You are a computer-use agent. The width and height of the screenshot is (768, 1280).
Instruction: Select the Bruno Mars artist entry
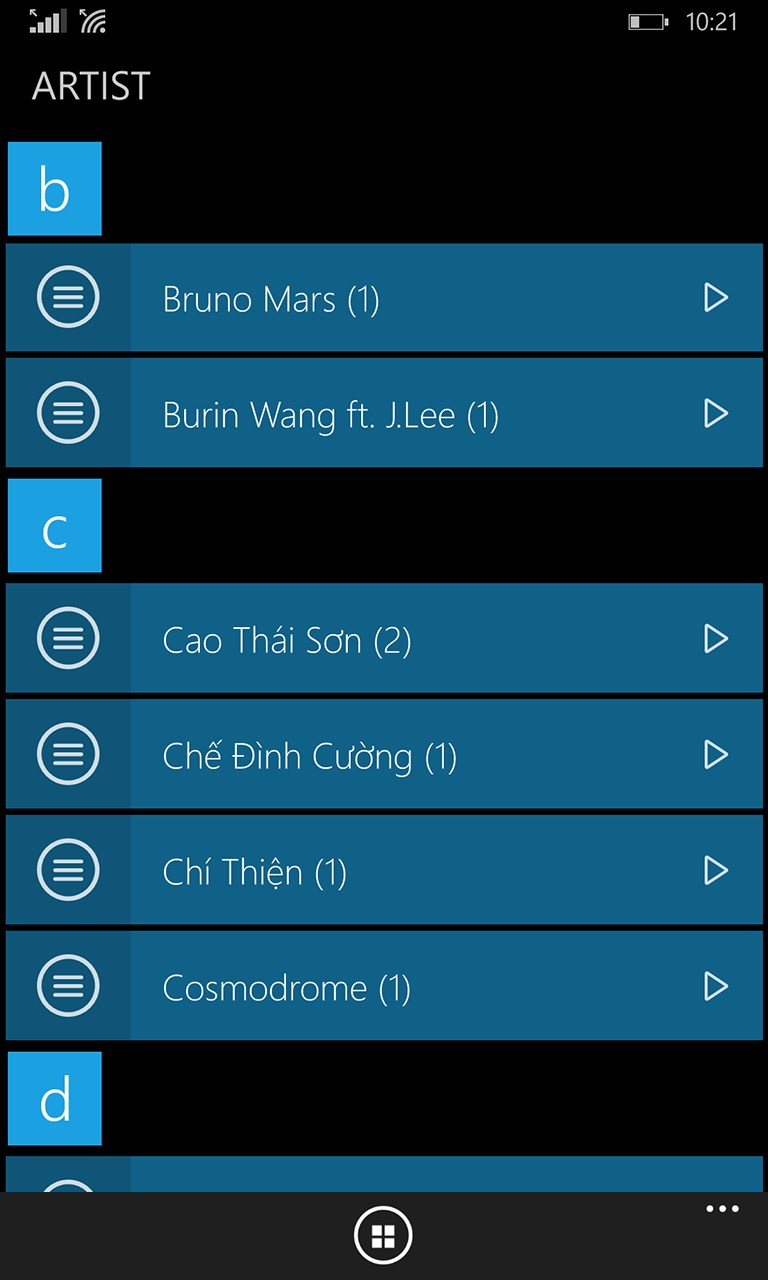(300, 297)
